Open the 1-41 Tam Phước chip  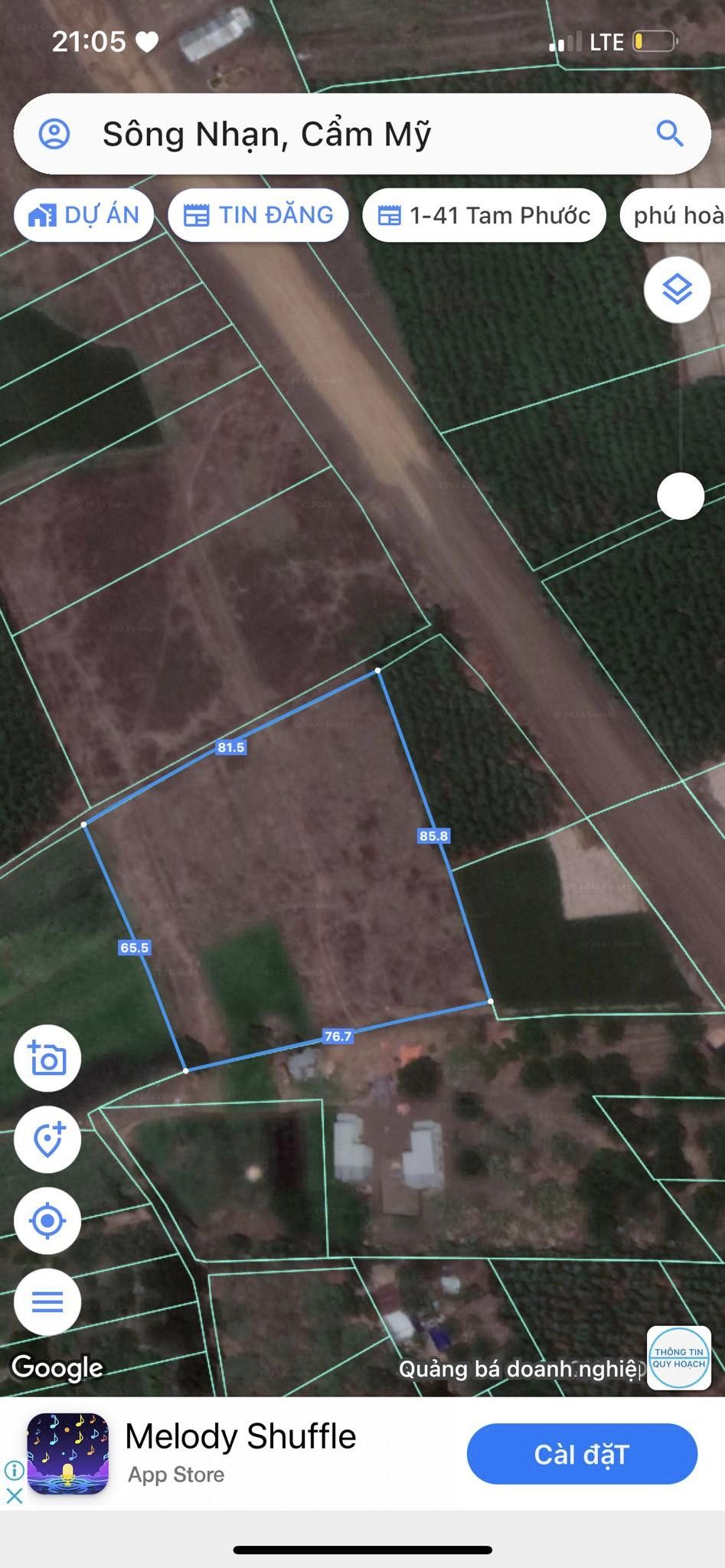484,215
